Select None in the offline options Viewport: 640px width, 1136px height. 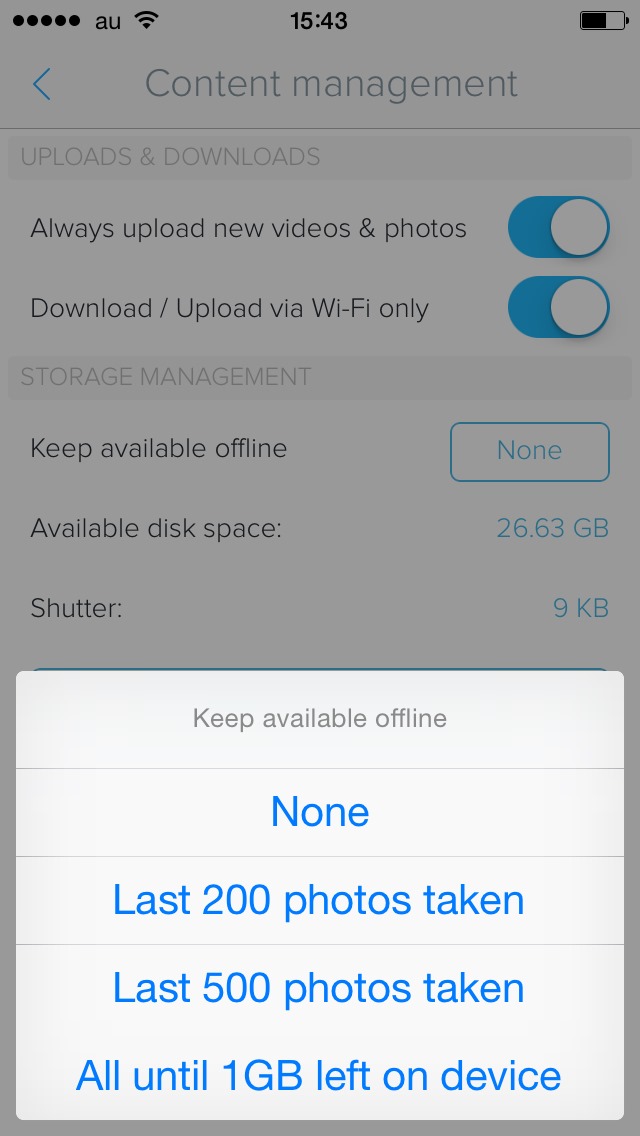(320, 812)
